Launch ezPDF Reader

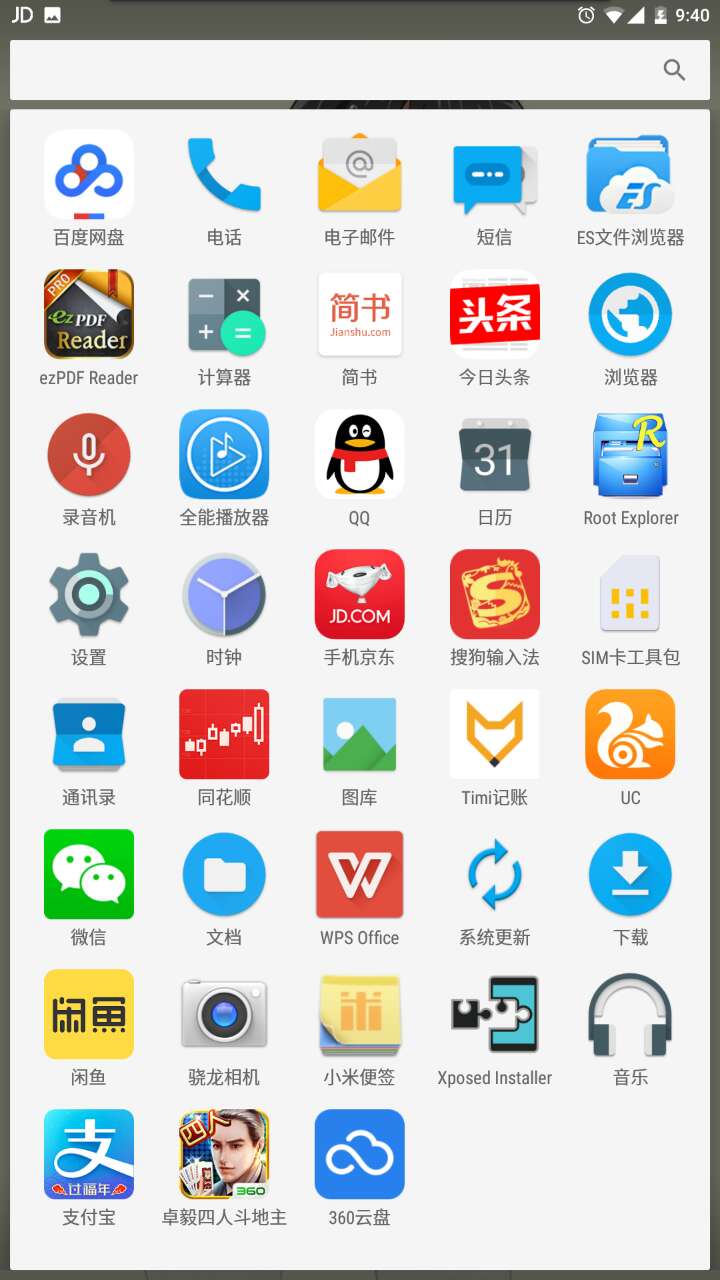88,314
